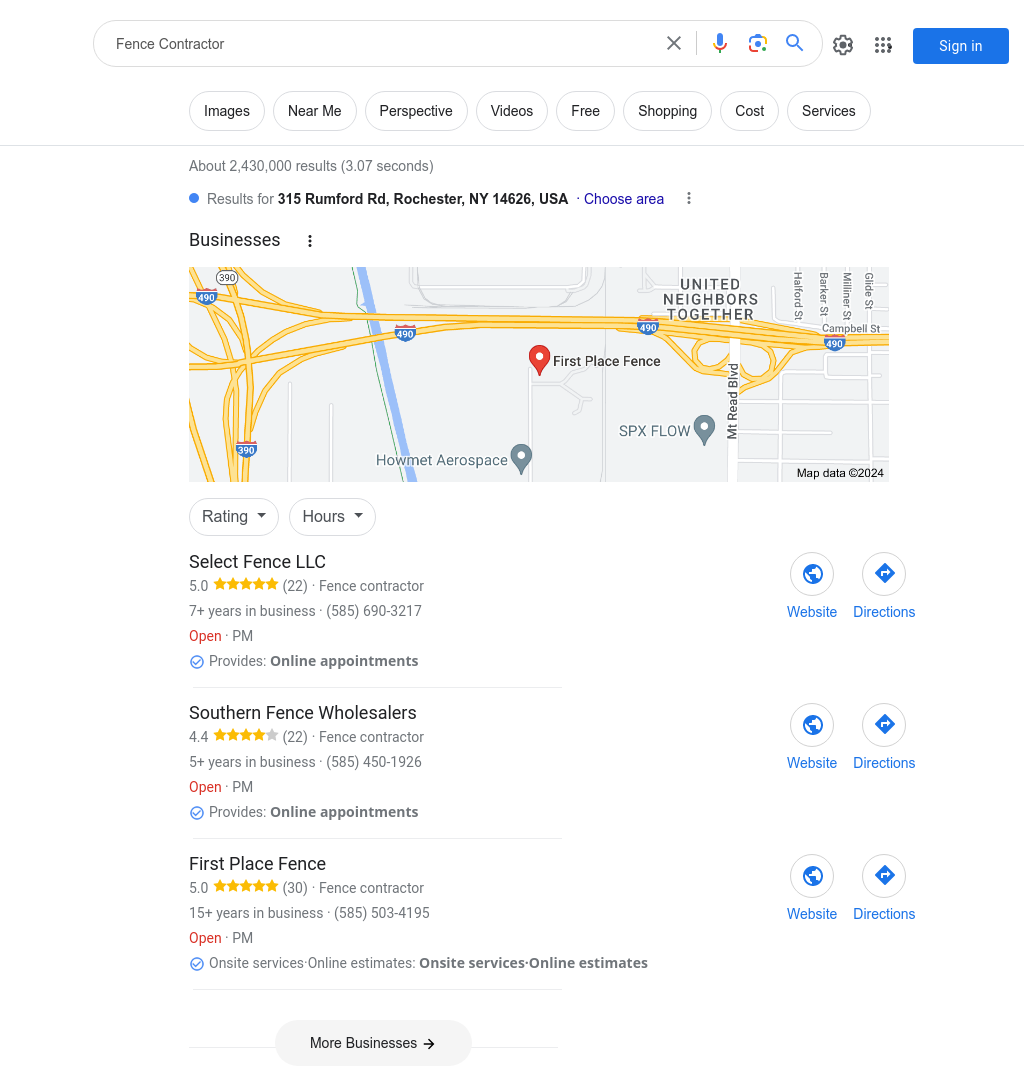Select the Videos chip
This screenshot has height=1090, width=1024.
511,111
